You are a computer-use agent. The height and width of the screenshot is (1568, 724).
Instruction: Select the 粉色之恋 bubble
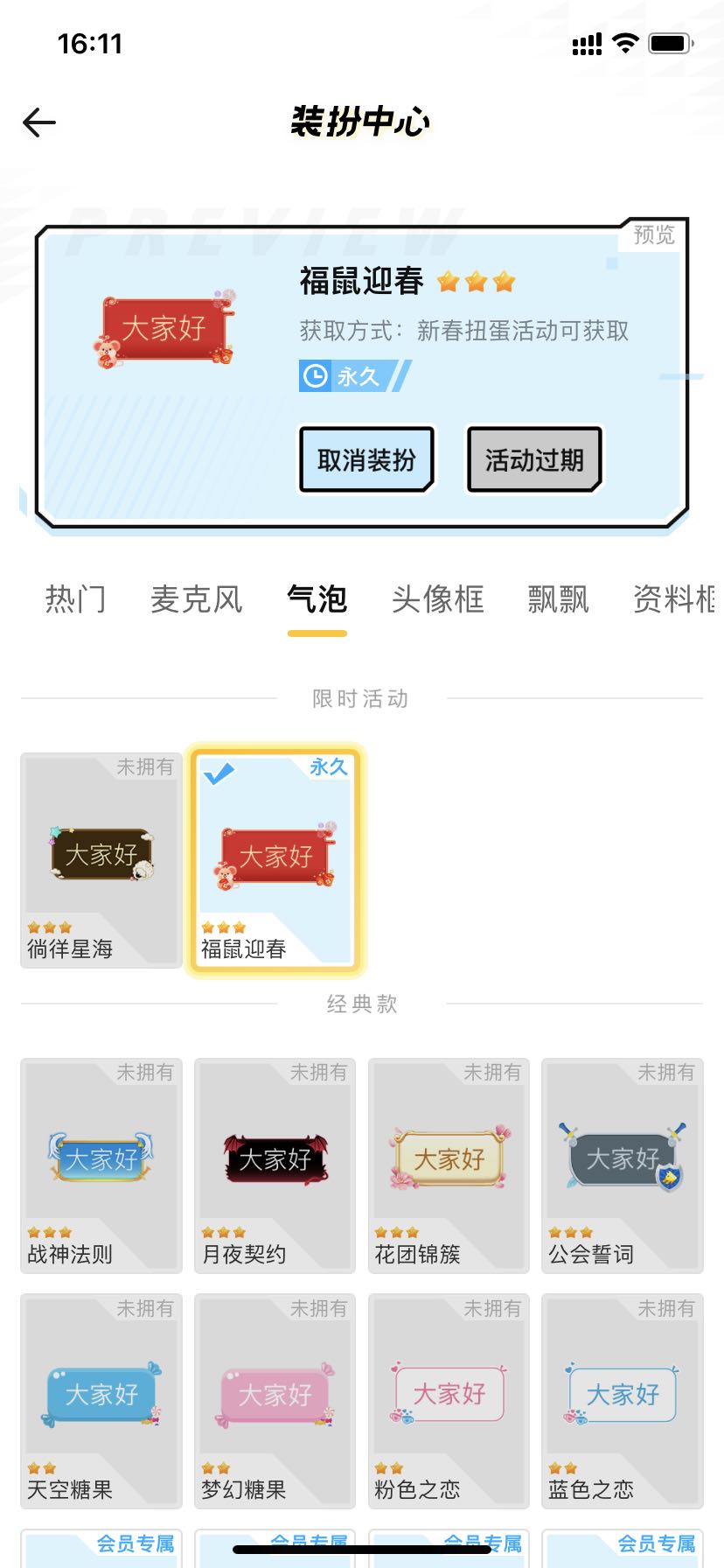(x=449, y=1401)
